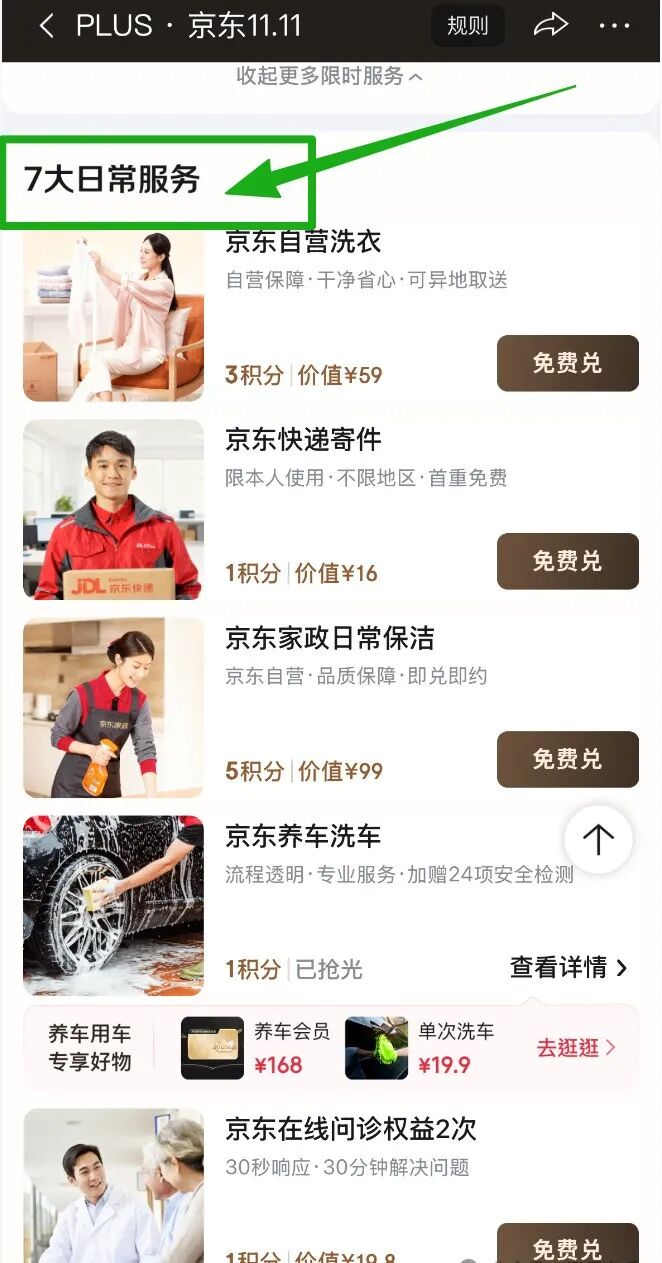Screen dimensions: 662x1263
Task: Open the 规则 rules page
Action: pos(467,26)
